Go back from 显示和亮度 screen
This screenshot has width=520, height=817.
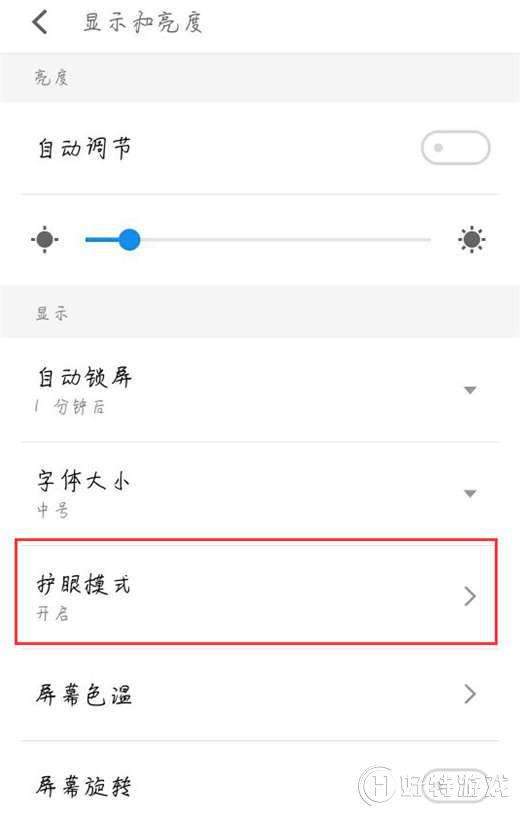[x=40, y=23]
